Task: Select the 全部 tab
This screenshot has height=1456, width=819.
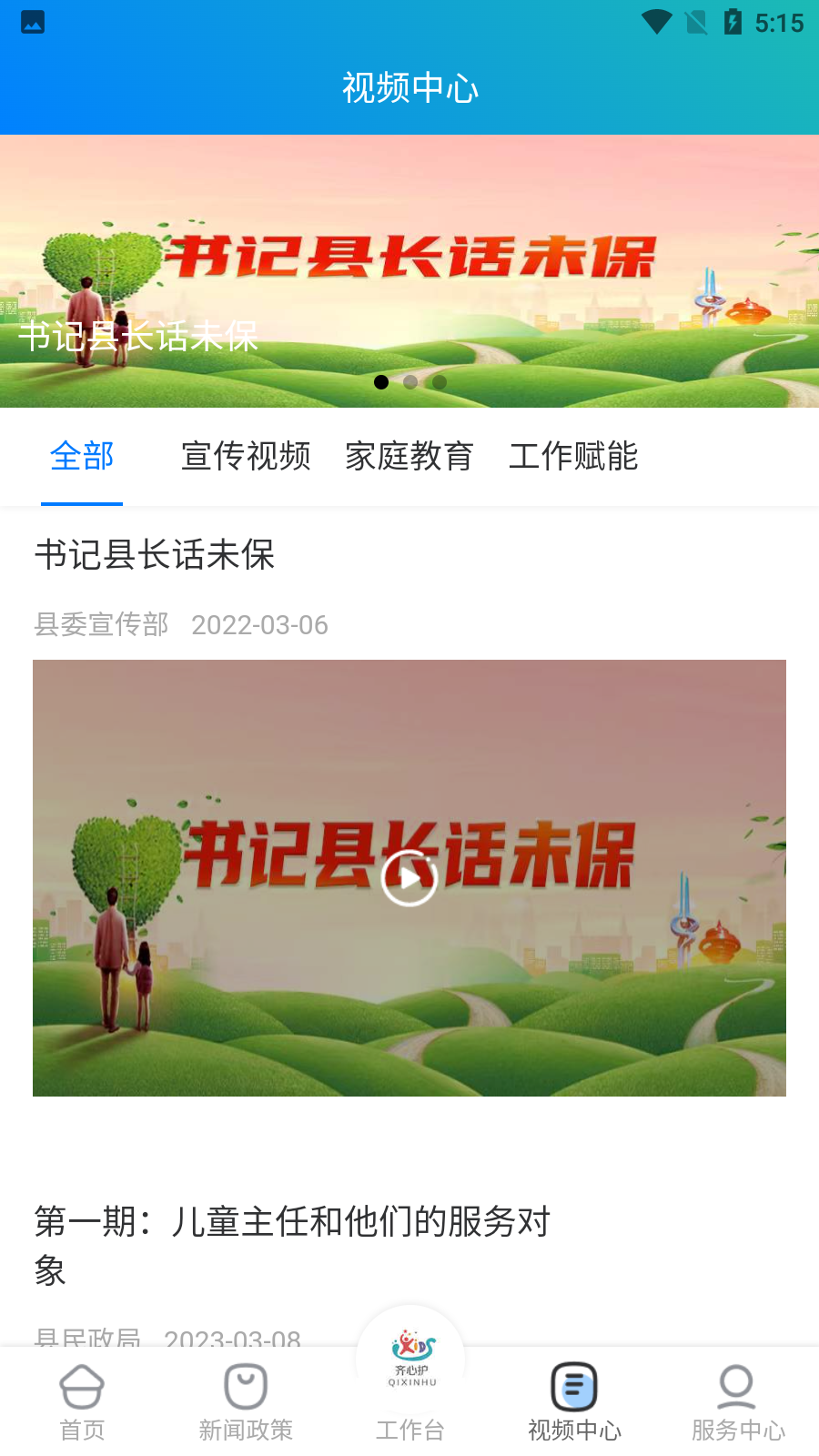Action: 82,456
